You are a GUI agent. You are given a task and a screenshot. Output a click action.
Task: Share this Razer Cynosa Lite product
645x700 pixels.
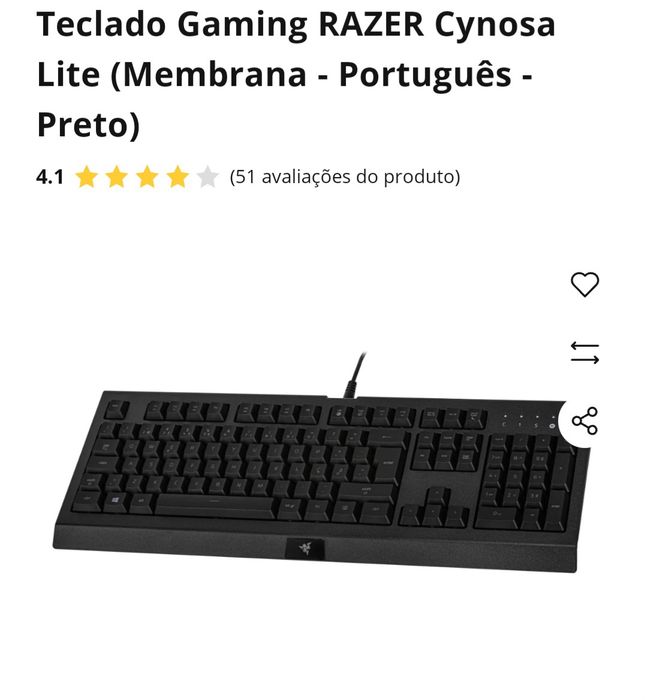pyautogui.click(x=584, y=421)
